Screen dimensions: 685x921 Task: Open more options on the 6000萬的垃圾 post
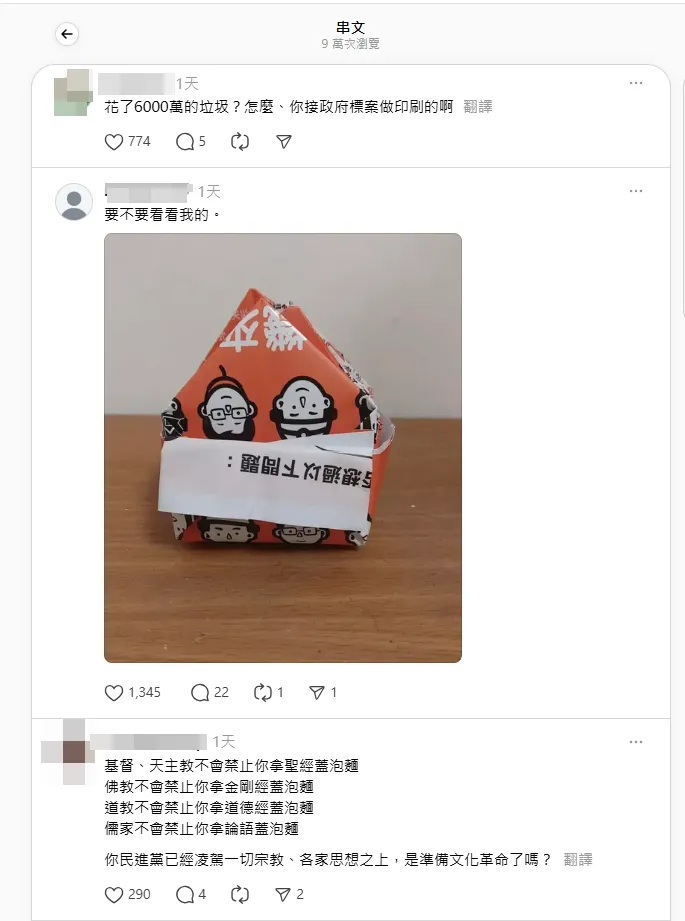click(636, 83)
